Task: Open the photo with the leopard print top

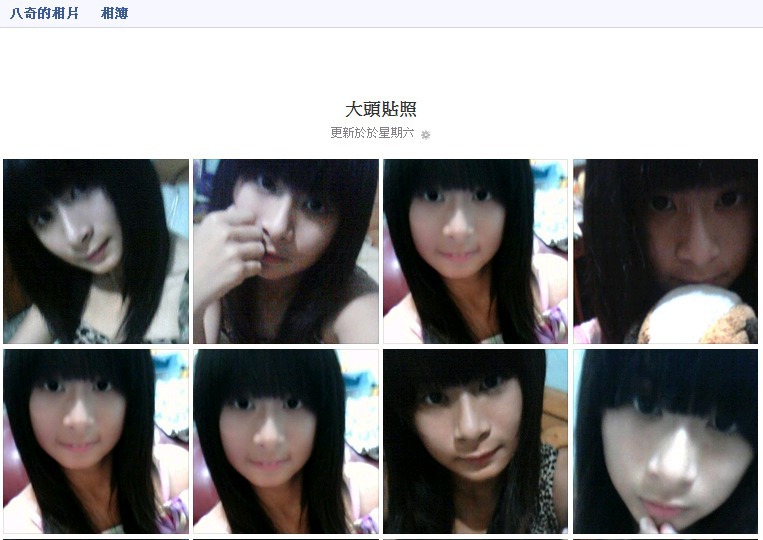Action: point(475,441)
